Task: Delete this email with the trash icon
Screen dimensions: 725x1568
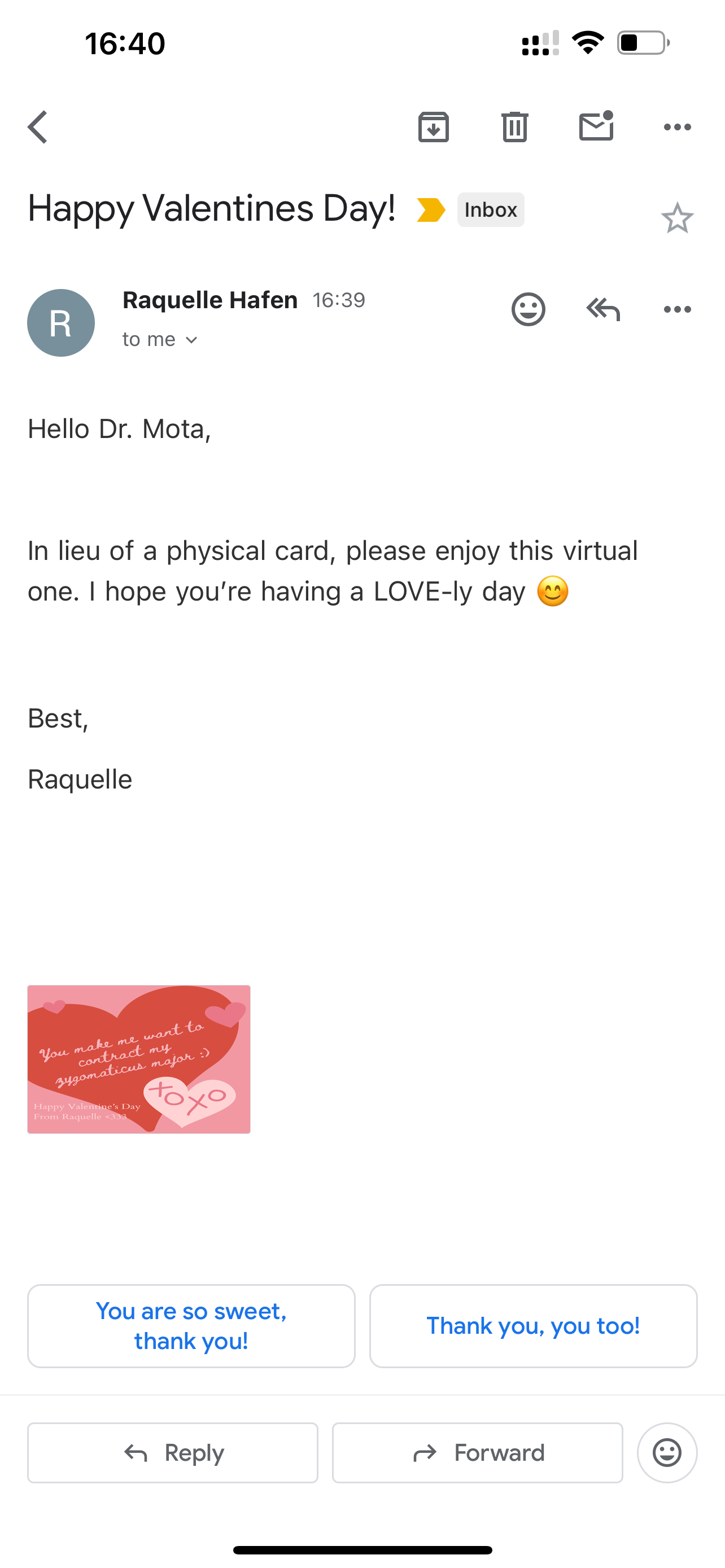Action: click(x=515, y=127)
